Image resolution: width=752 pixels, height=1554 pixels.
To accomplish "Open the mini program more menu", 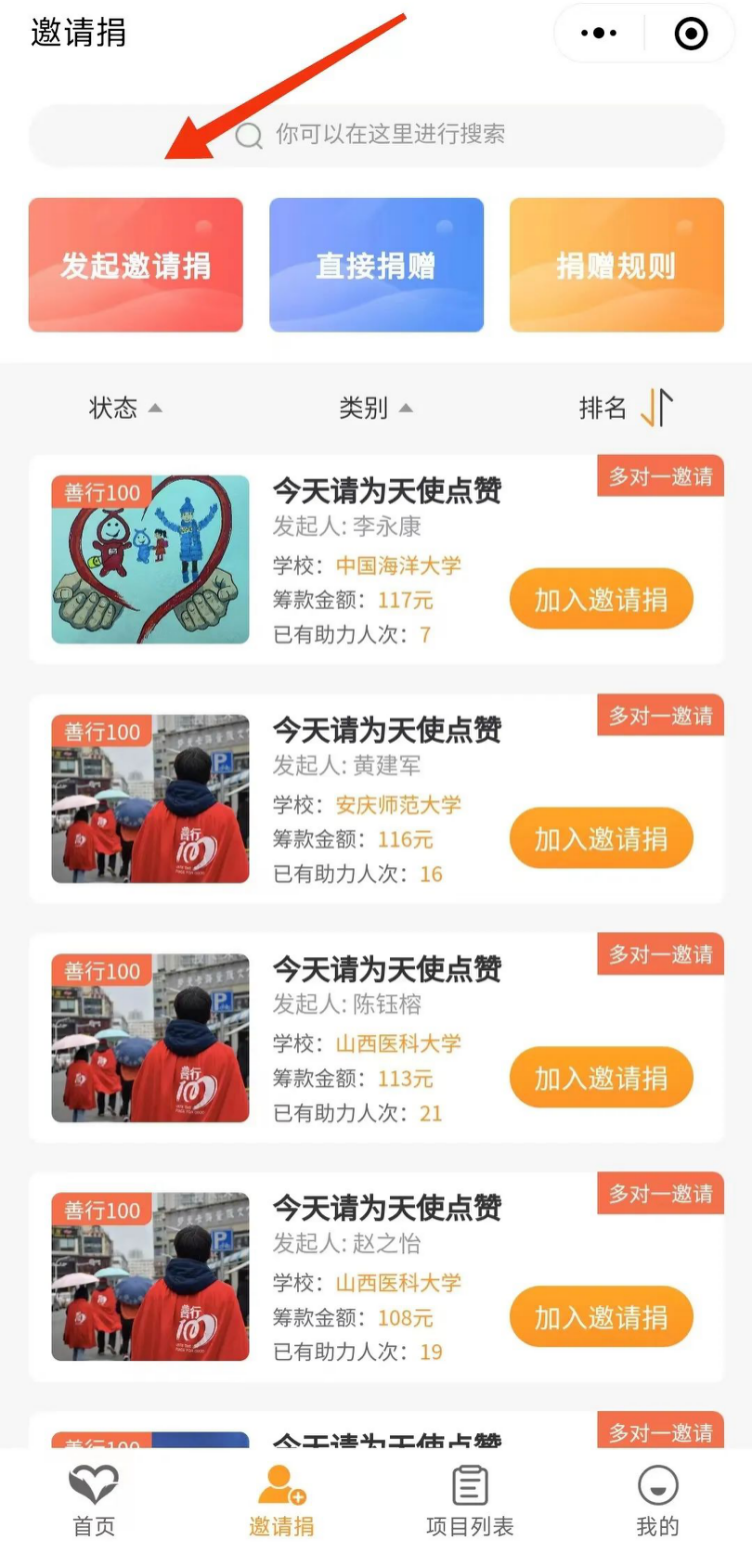I will pyautogui.click(x=599, y=34).
